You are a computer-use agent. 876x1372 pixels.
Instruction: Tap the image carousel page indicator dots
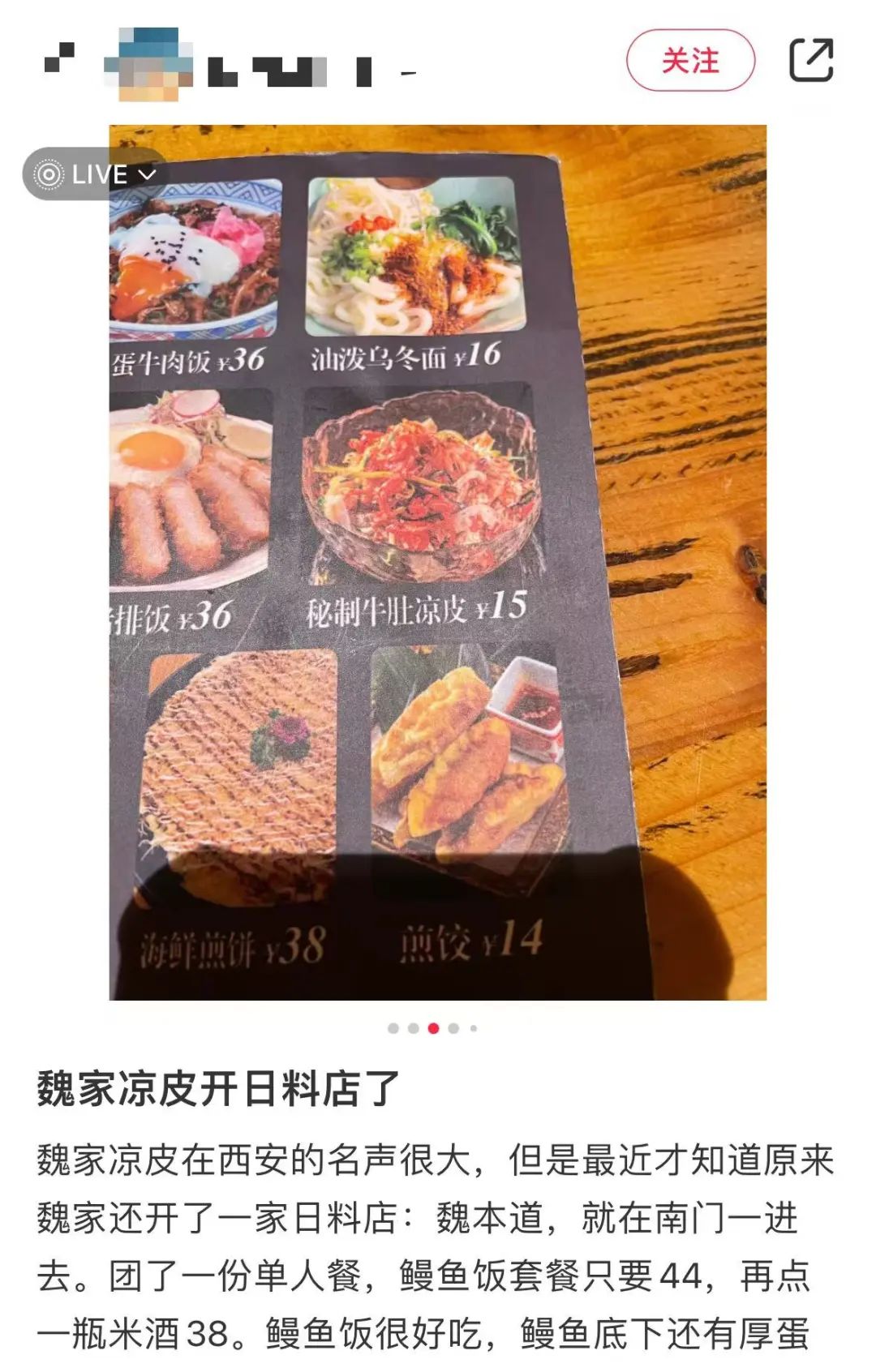(433, 1028)
